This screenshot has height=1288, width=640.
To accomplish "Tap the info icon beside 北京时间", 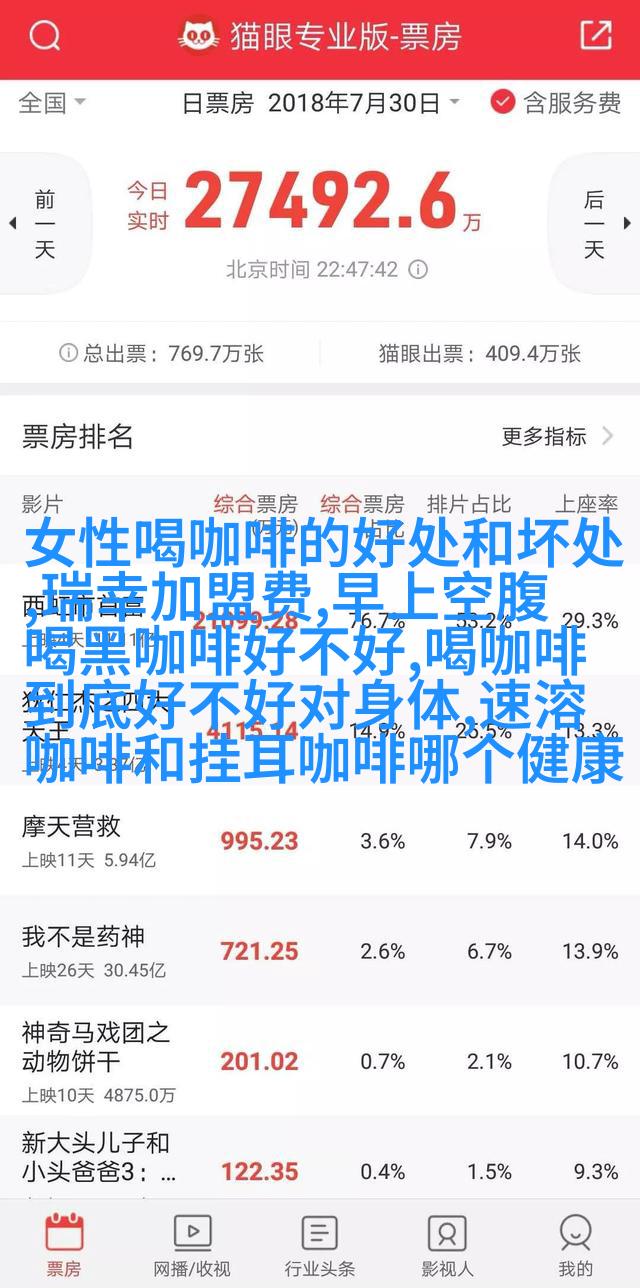I will coord(420,270).
